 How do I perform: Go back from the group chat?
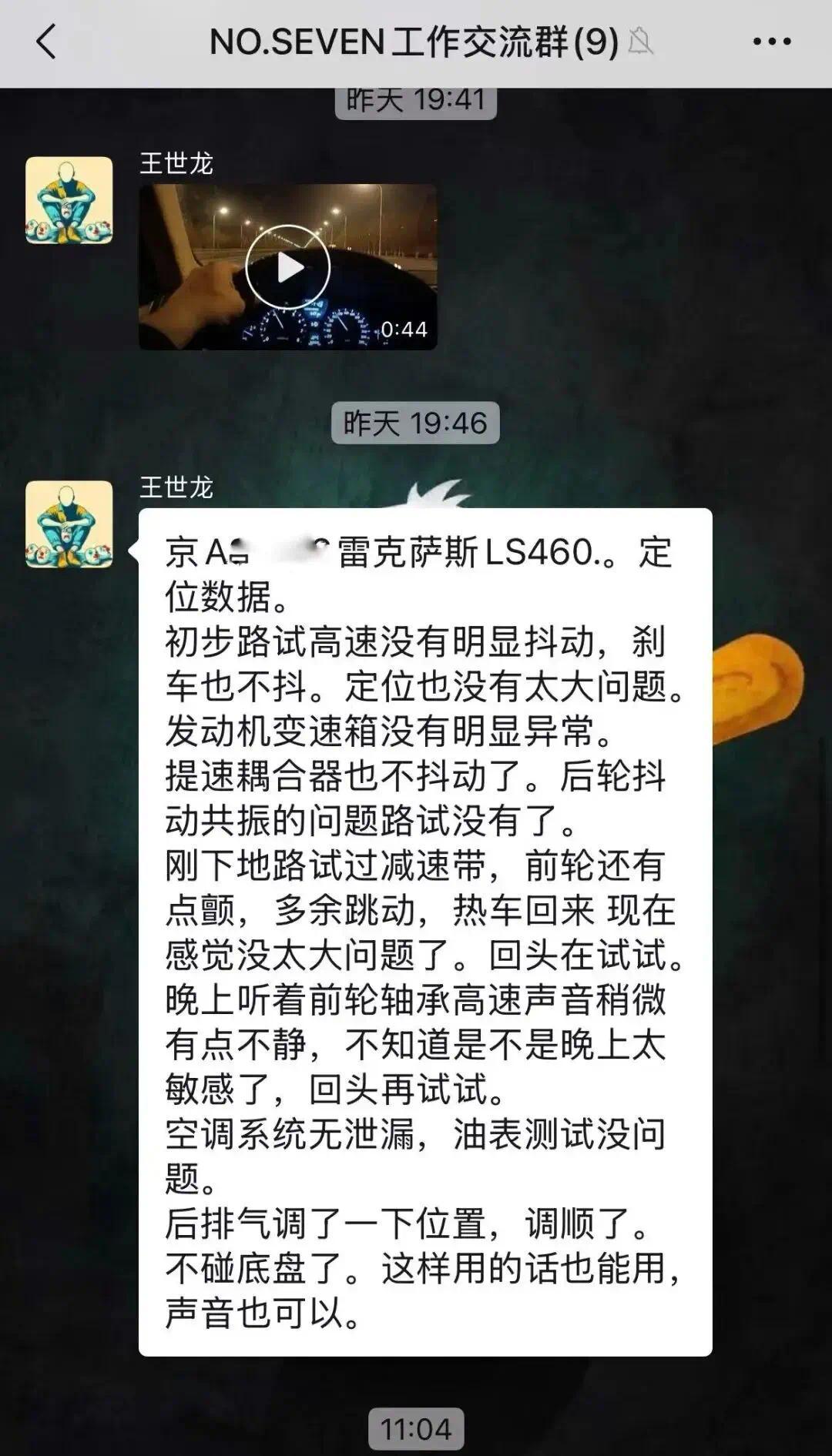point(46,42)
